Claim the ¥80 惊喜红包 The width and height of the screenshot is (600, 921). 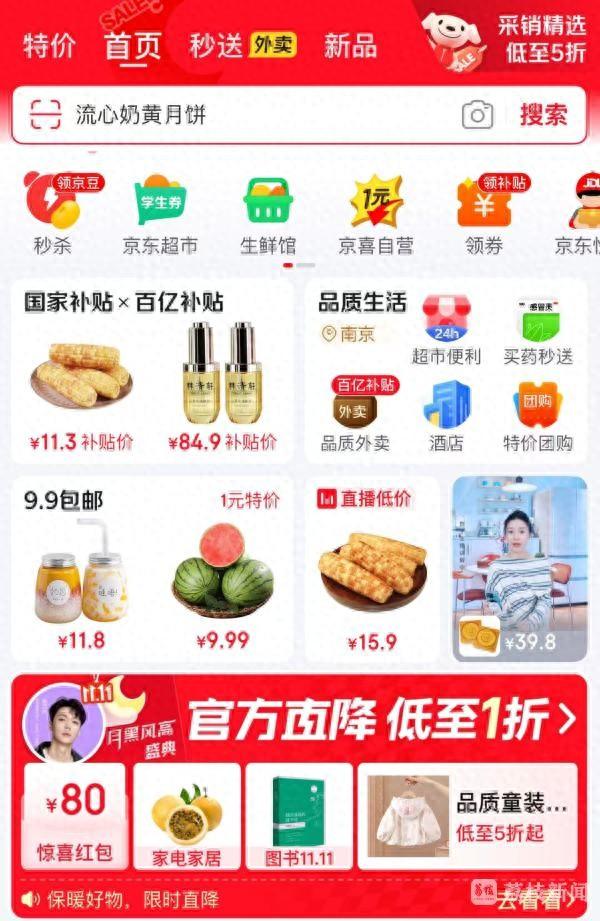75,815
